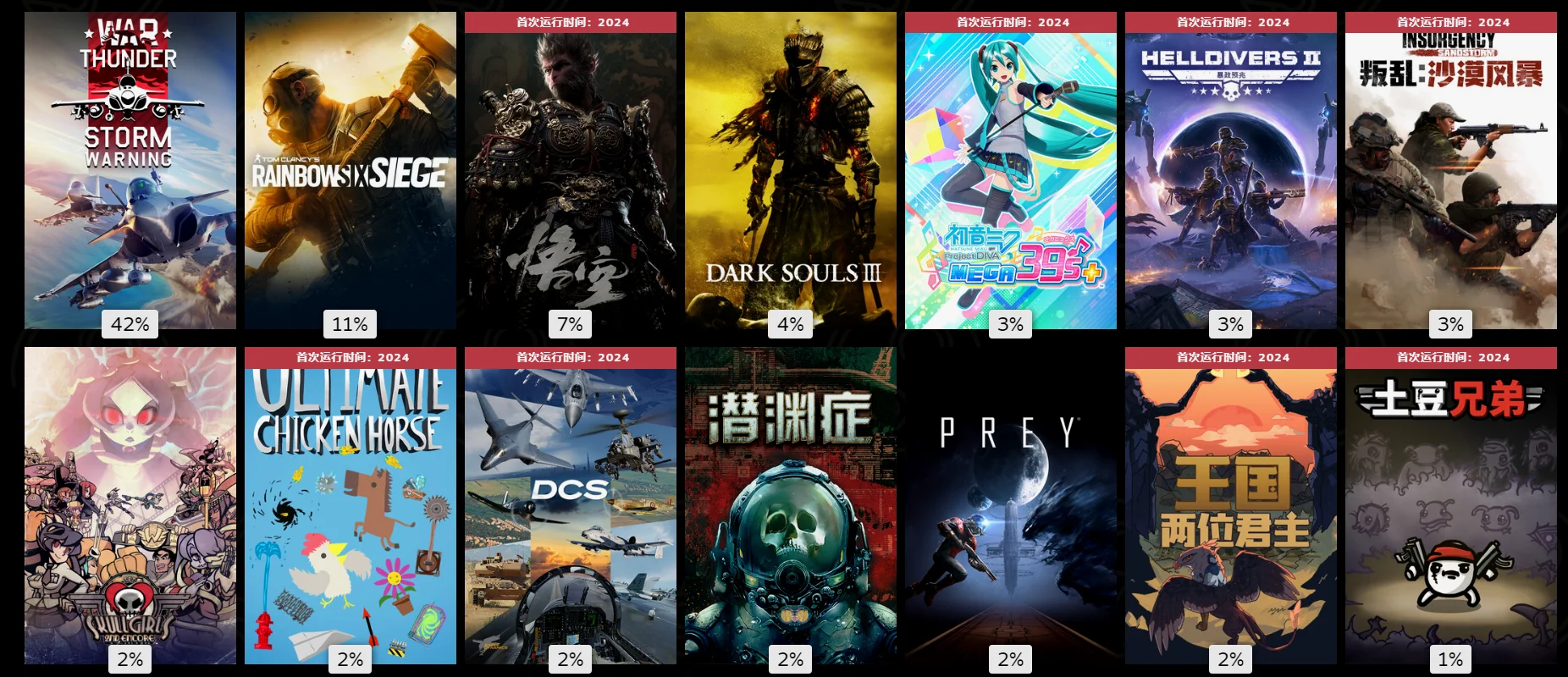Tap the Dark Souls III cover

pyautogui.click(x=791, y=169)
